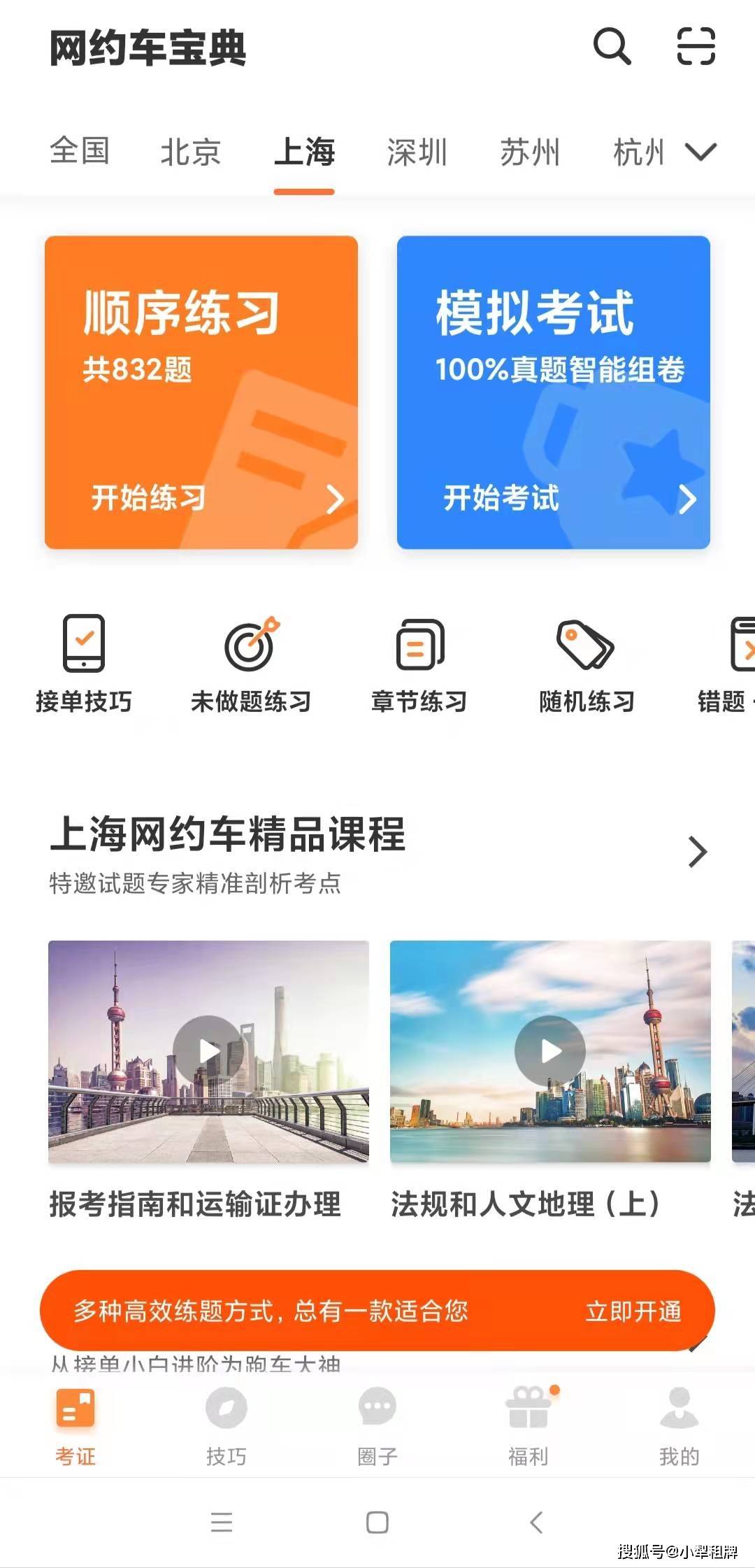Switch to the 技巧 tab

click(226, 1426)
